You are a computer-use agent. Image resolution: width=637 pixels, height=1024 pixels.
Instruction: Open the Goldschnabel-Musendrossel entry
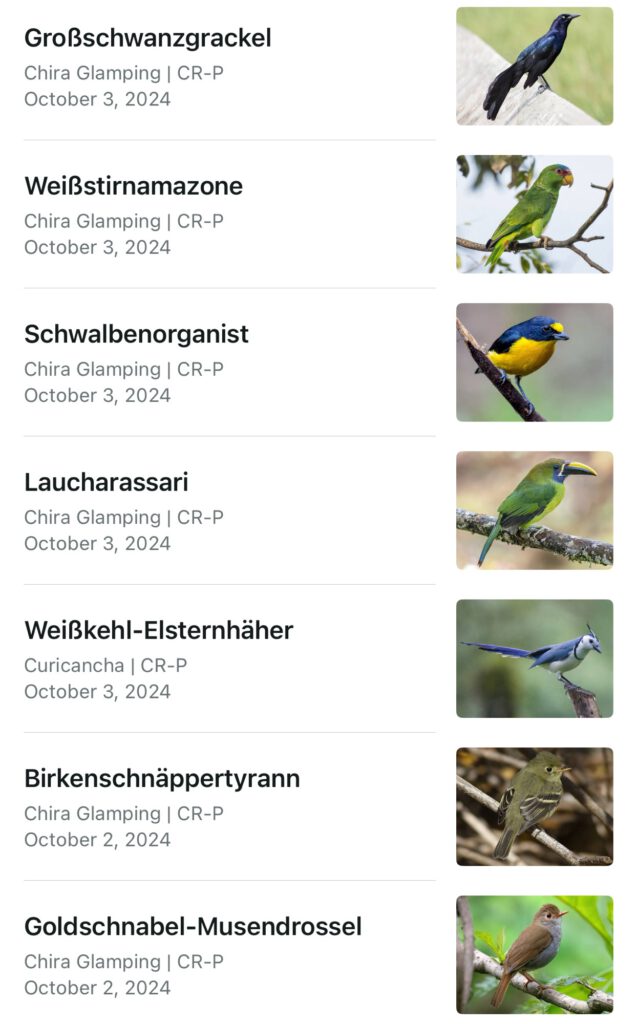193,927
